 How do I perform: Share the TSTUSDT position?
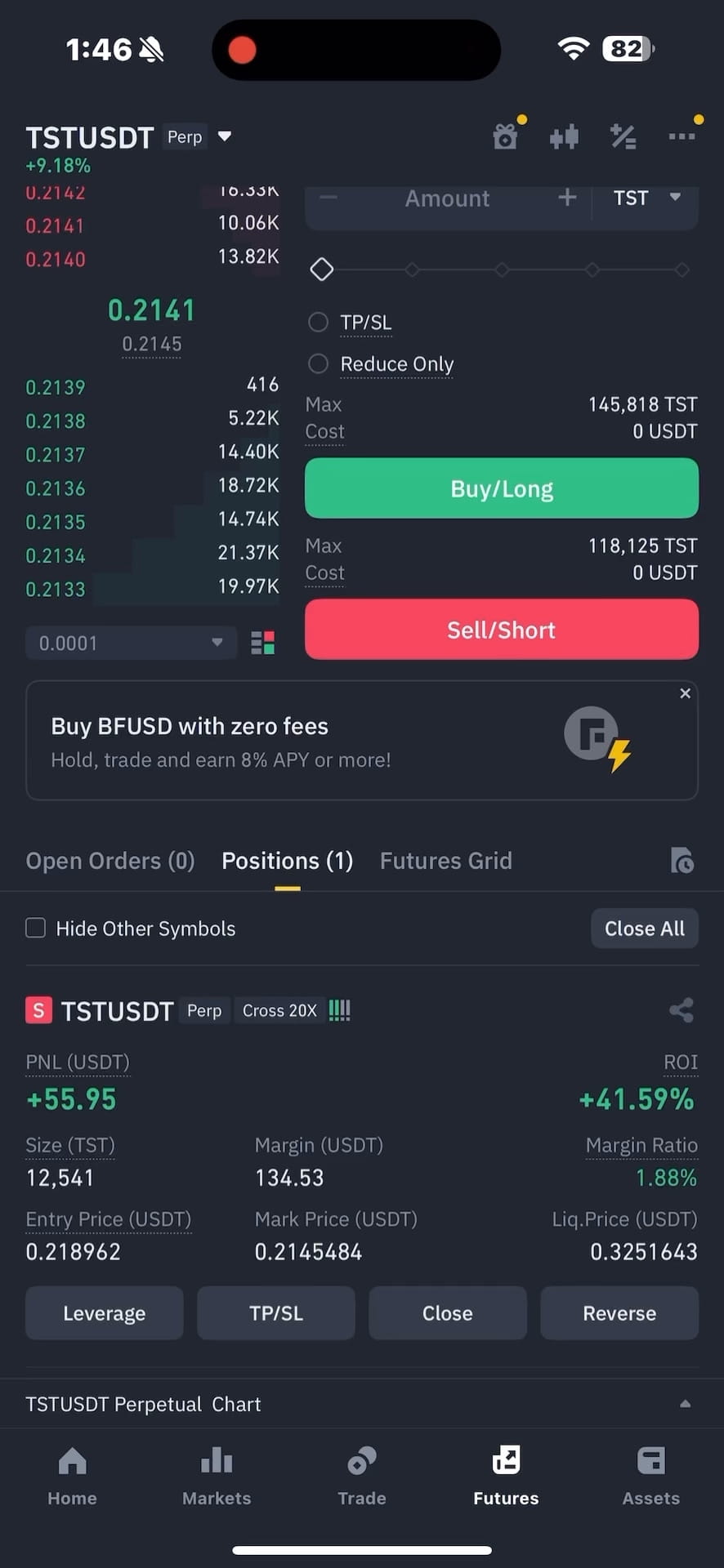point(682,1010)
